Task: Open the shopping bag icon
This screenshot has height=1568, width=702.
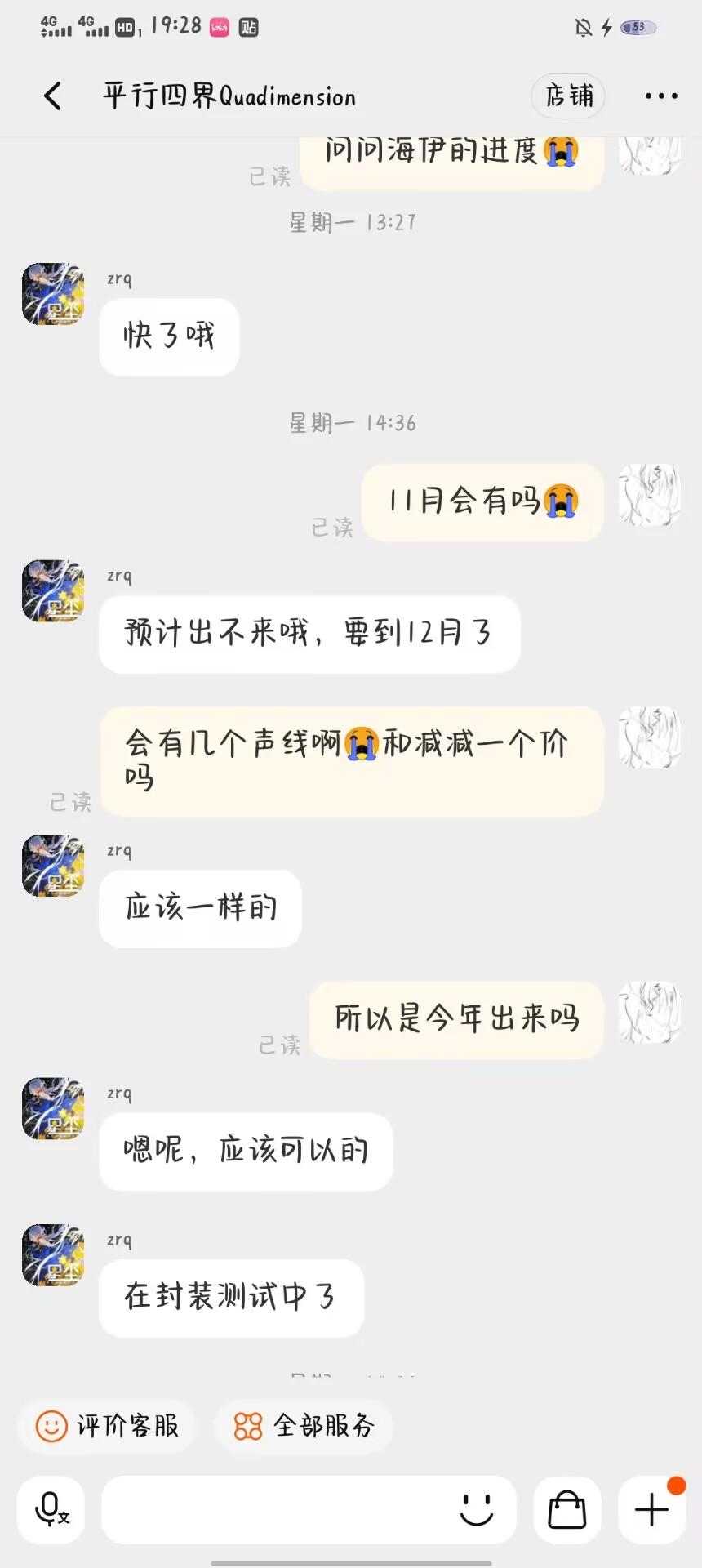Action: point(567,1509)
